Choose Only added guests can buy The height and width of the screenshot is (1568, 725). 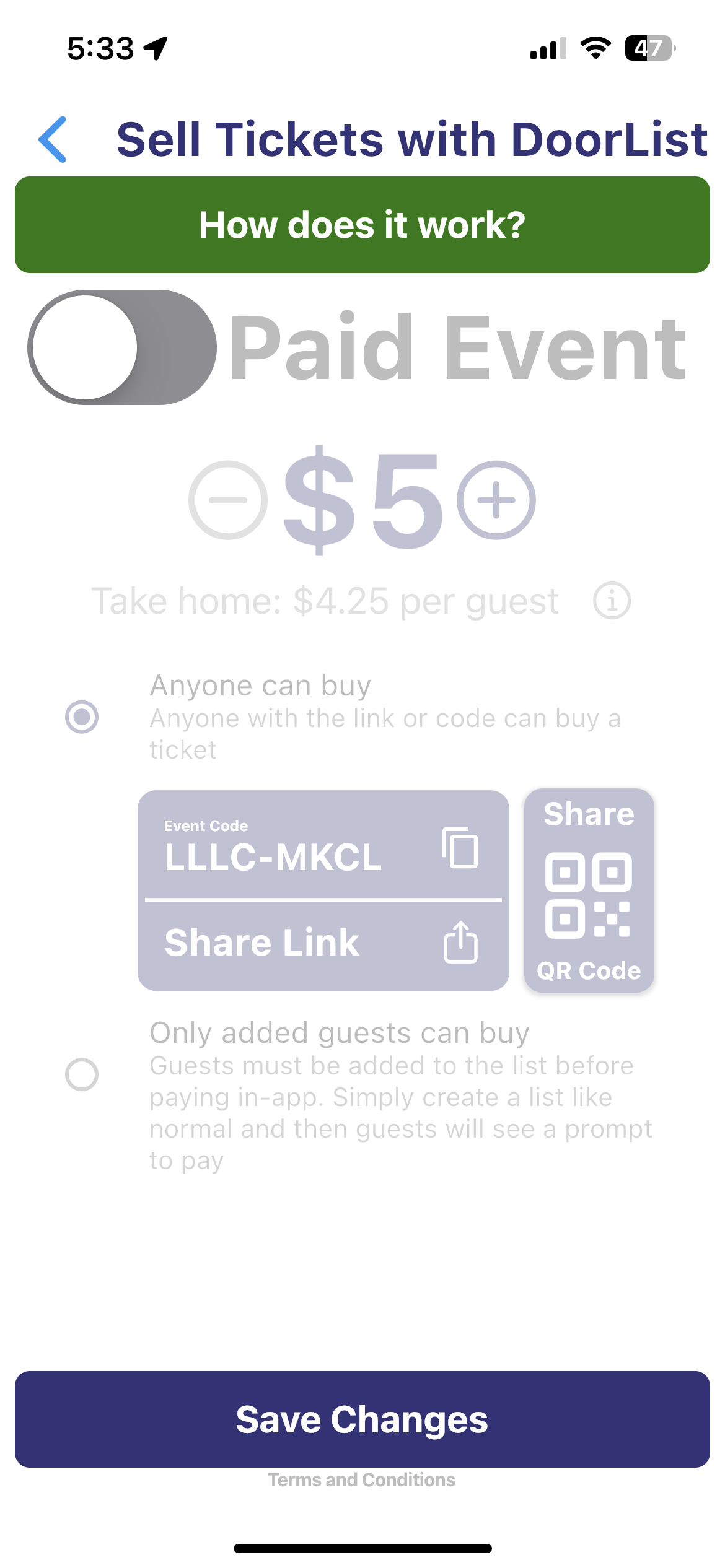(82, 1074)
